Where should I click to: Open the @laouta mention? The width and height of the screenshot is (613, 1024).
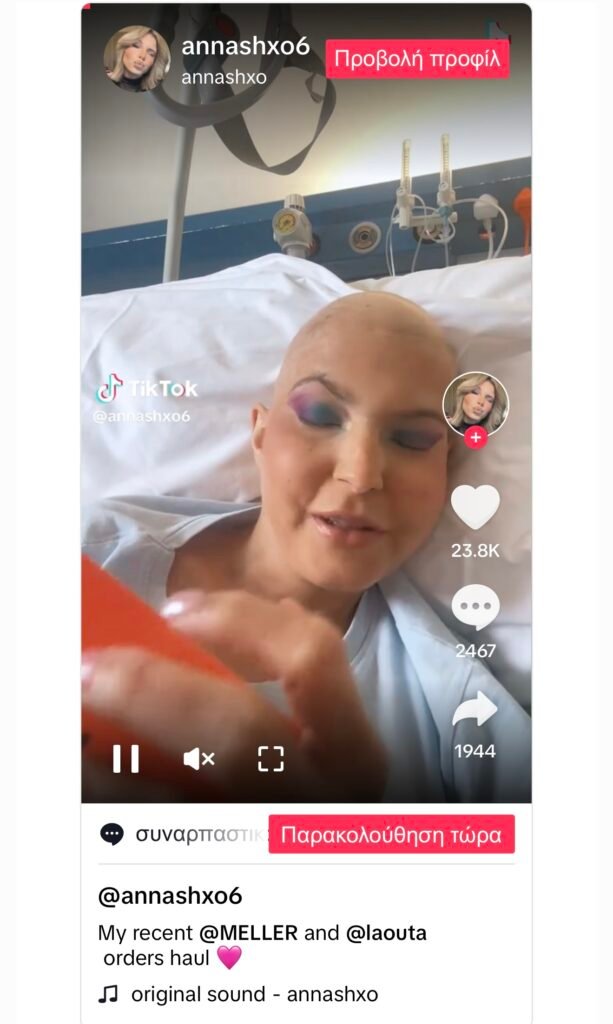tap(386, 933)
